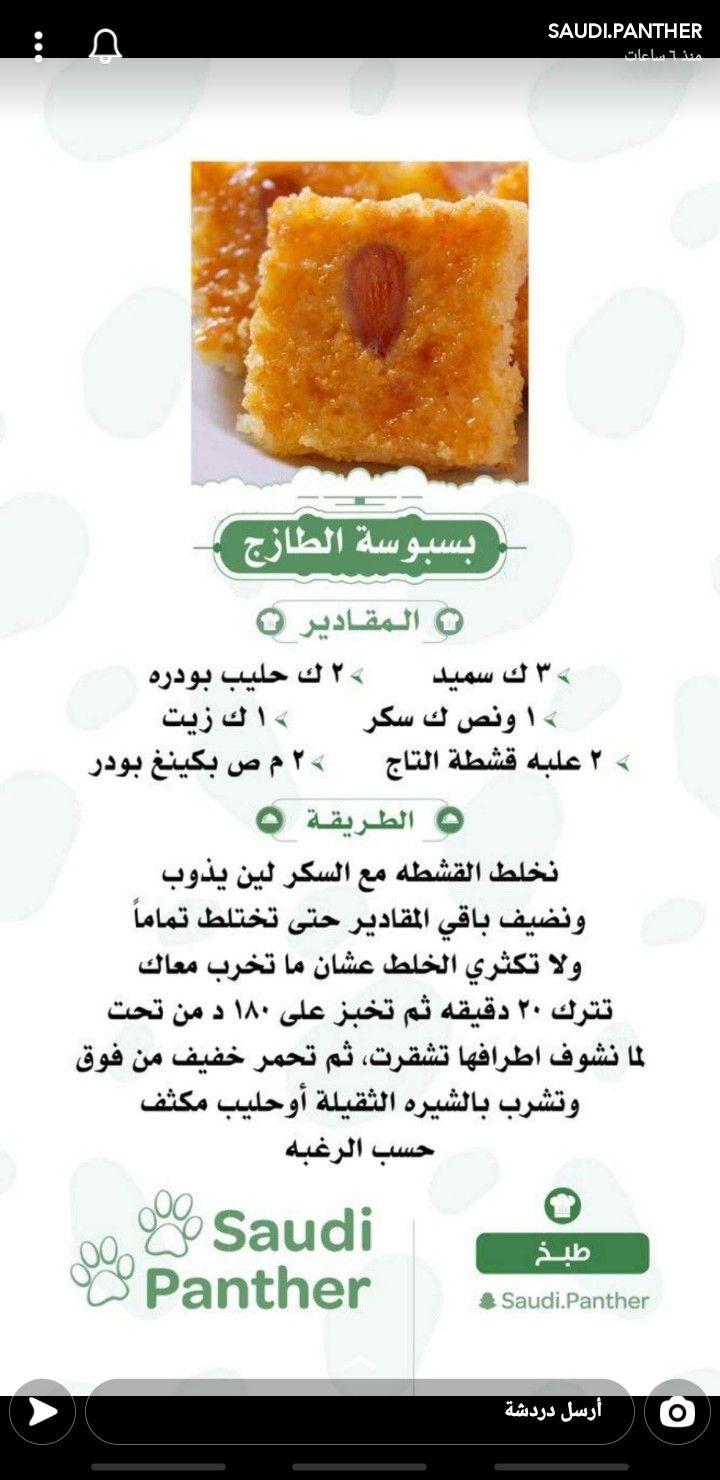Image resolution: width=720 pixels, height=1480 pixels.
Task: Tap the notifications bell for this story
Action: click(x=105, y=46)
